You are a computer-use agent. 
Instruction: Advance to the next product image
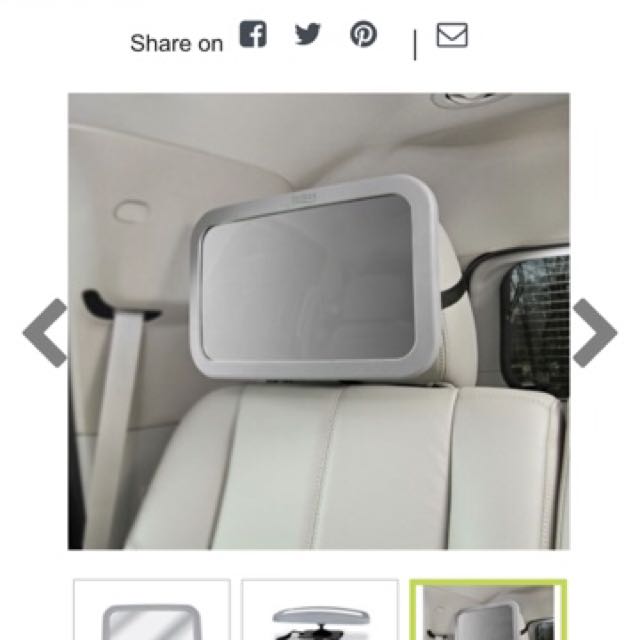click(594, 331)
